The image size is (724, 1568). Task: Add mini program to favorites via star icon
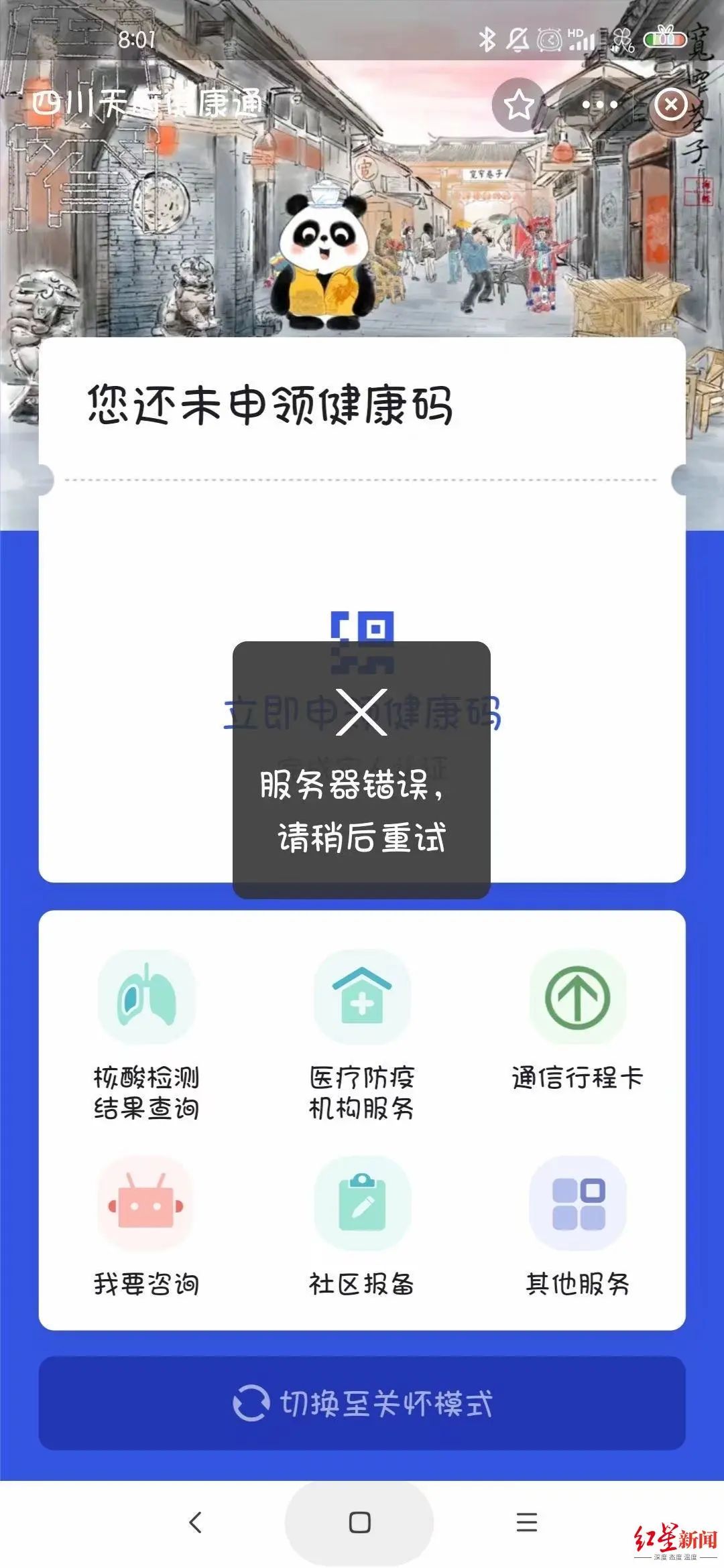pyautogui.click(x=518, y=105)
